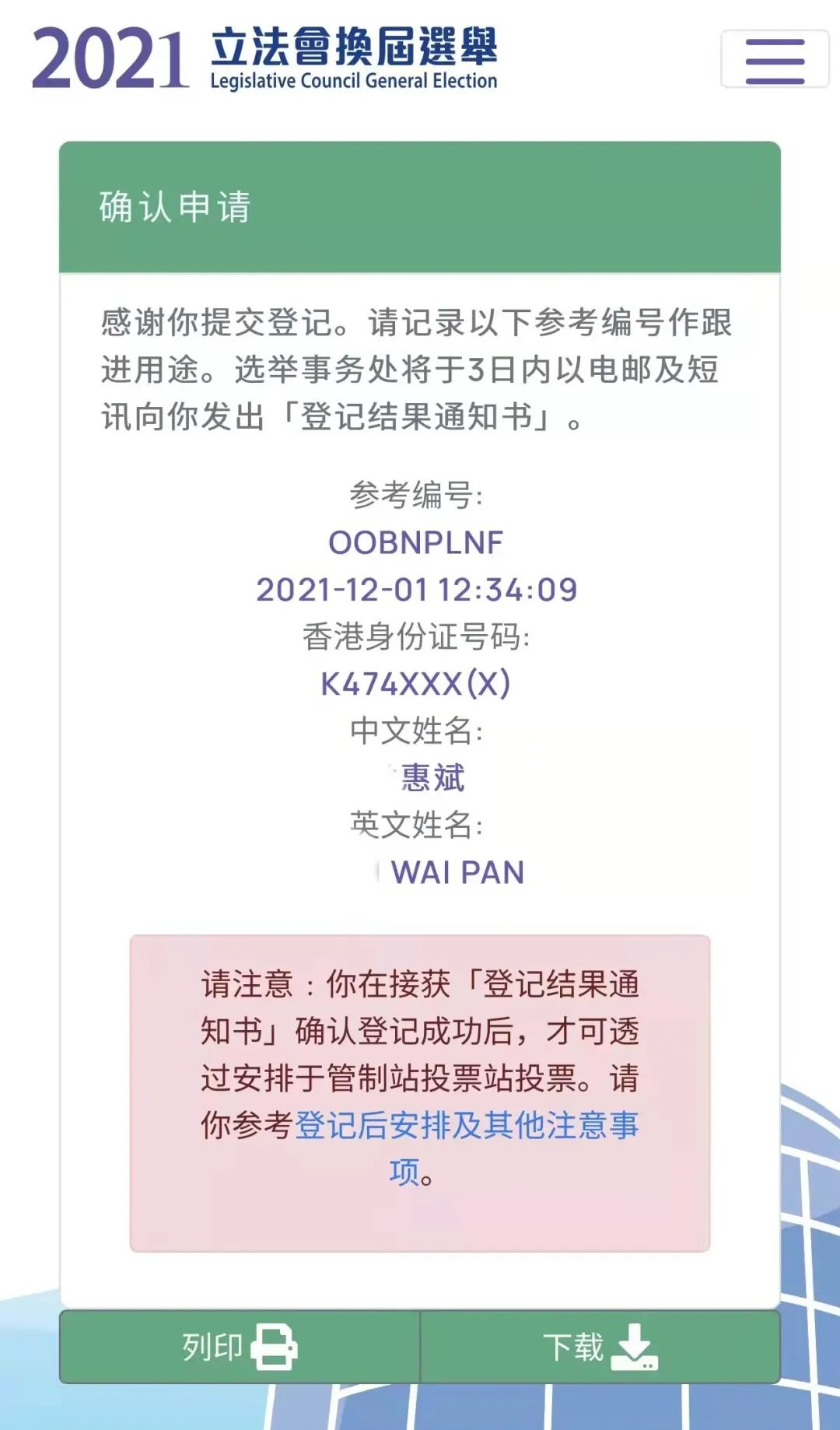Download the confirmation with 下载
This screenshot has height=1430, width=840.
pyautogui.click(x=600, y=1347)
